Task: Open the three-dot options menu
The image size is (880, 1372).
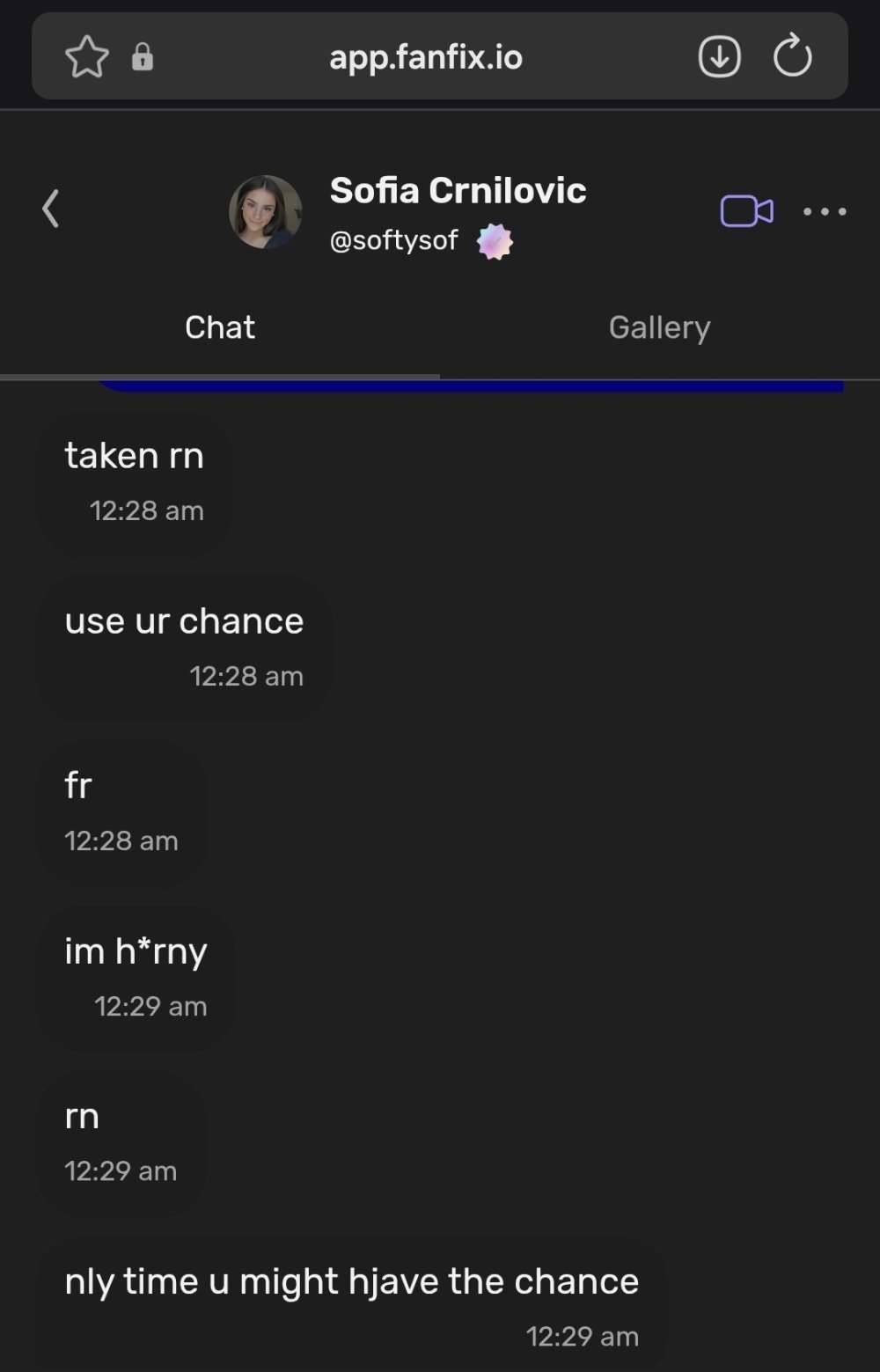Action: 825,211
